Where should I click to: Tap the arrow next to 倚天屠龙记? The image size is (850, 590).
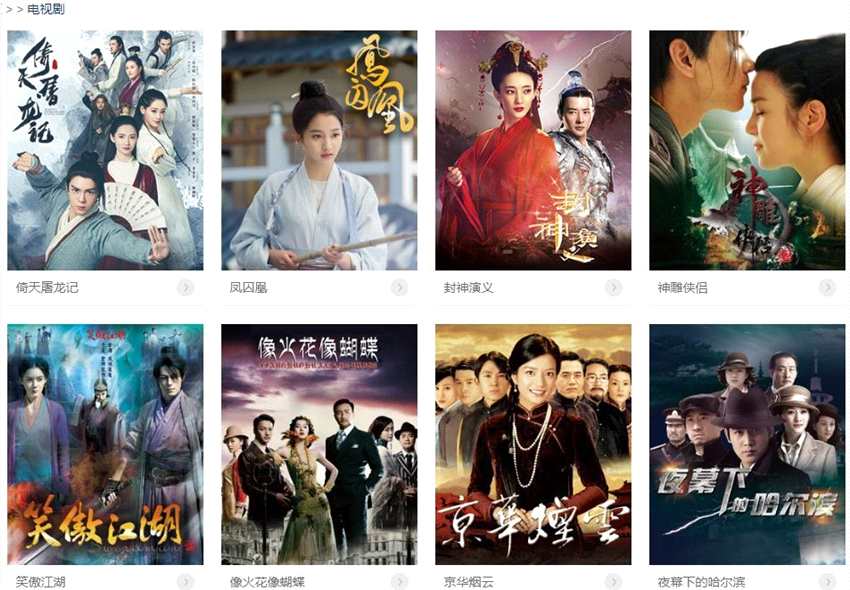tap(185, 288)
